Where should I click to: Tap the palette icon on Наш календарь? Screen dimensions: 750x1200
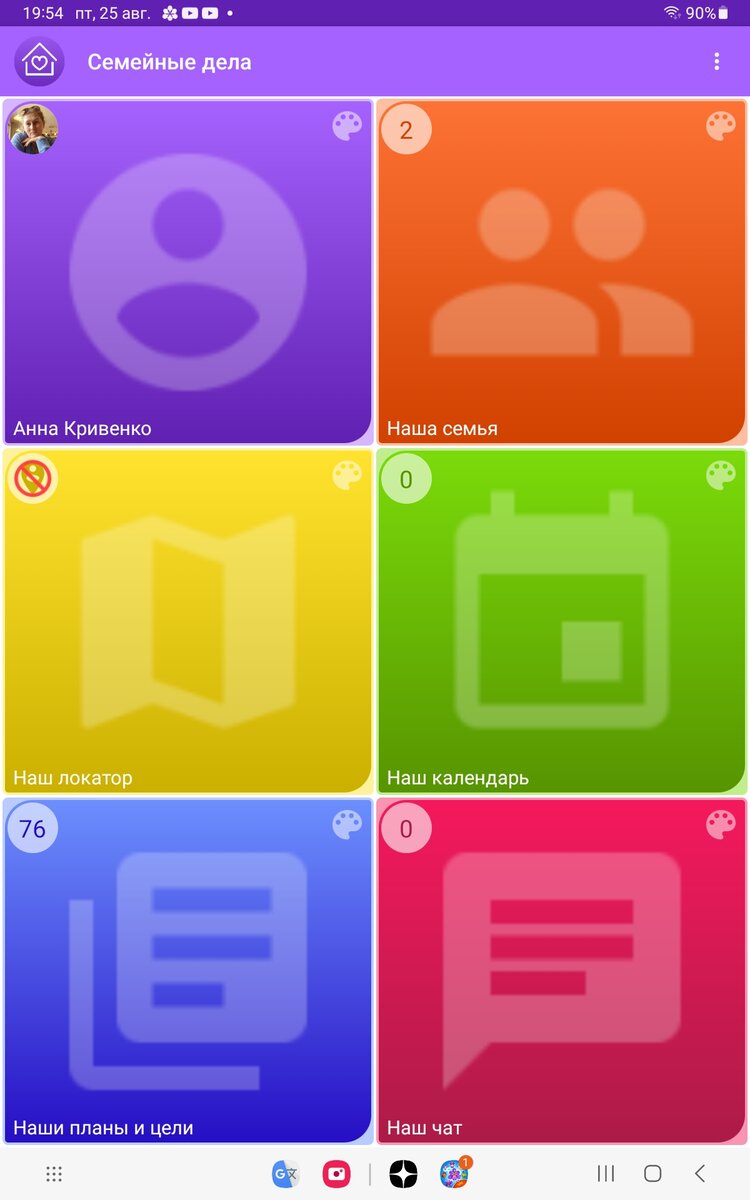click(721, 475)
